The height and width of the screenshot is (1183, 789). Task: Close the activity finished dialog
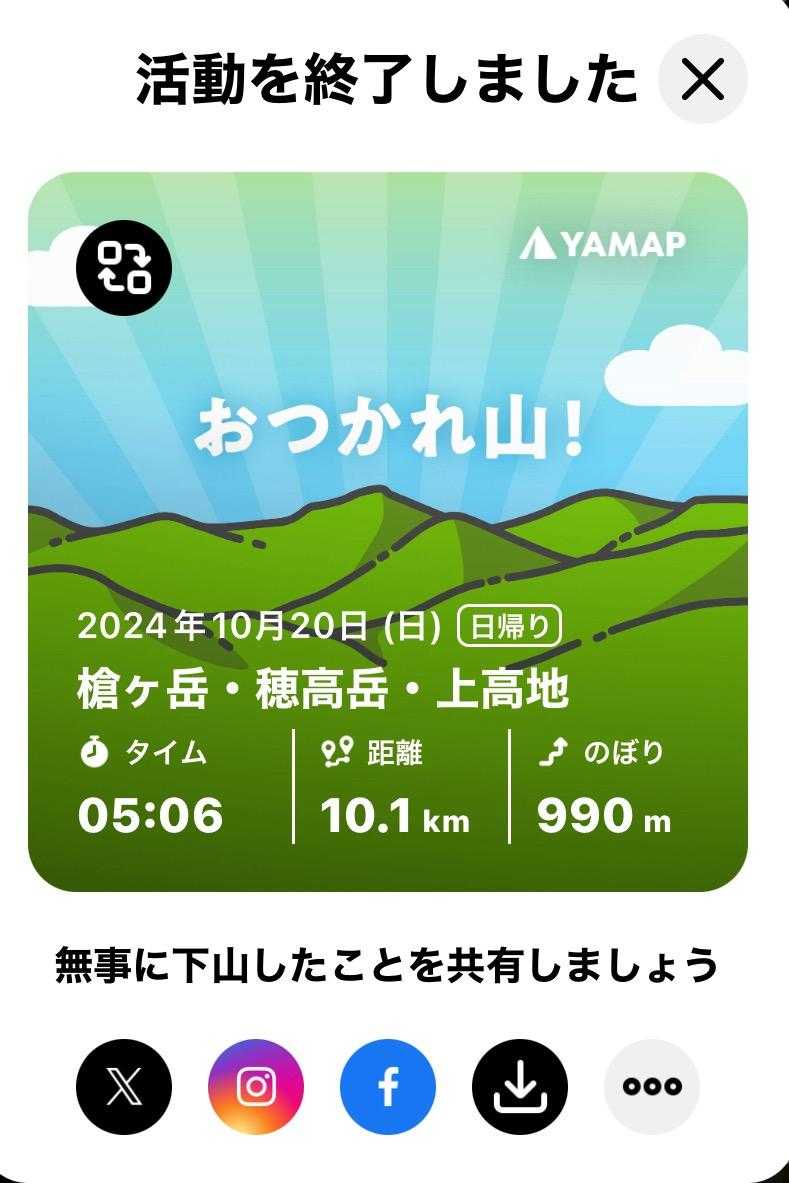[x=702, y=80]
